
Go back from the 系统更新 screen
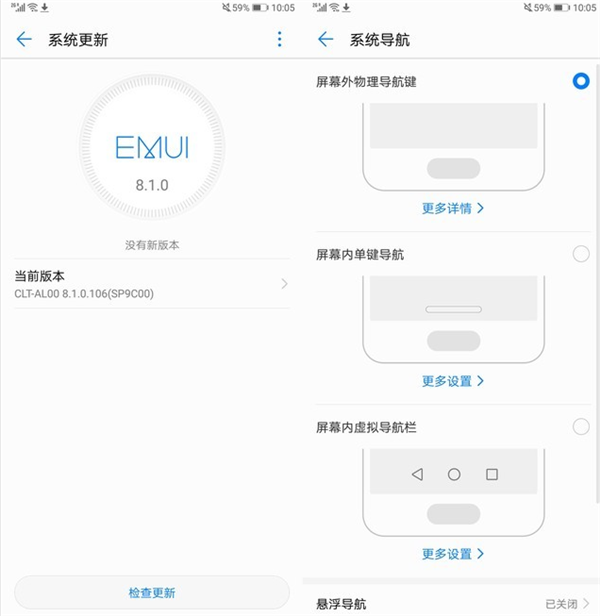24,40
